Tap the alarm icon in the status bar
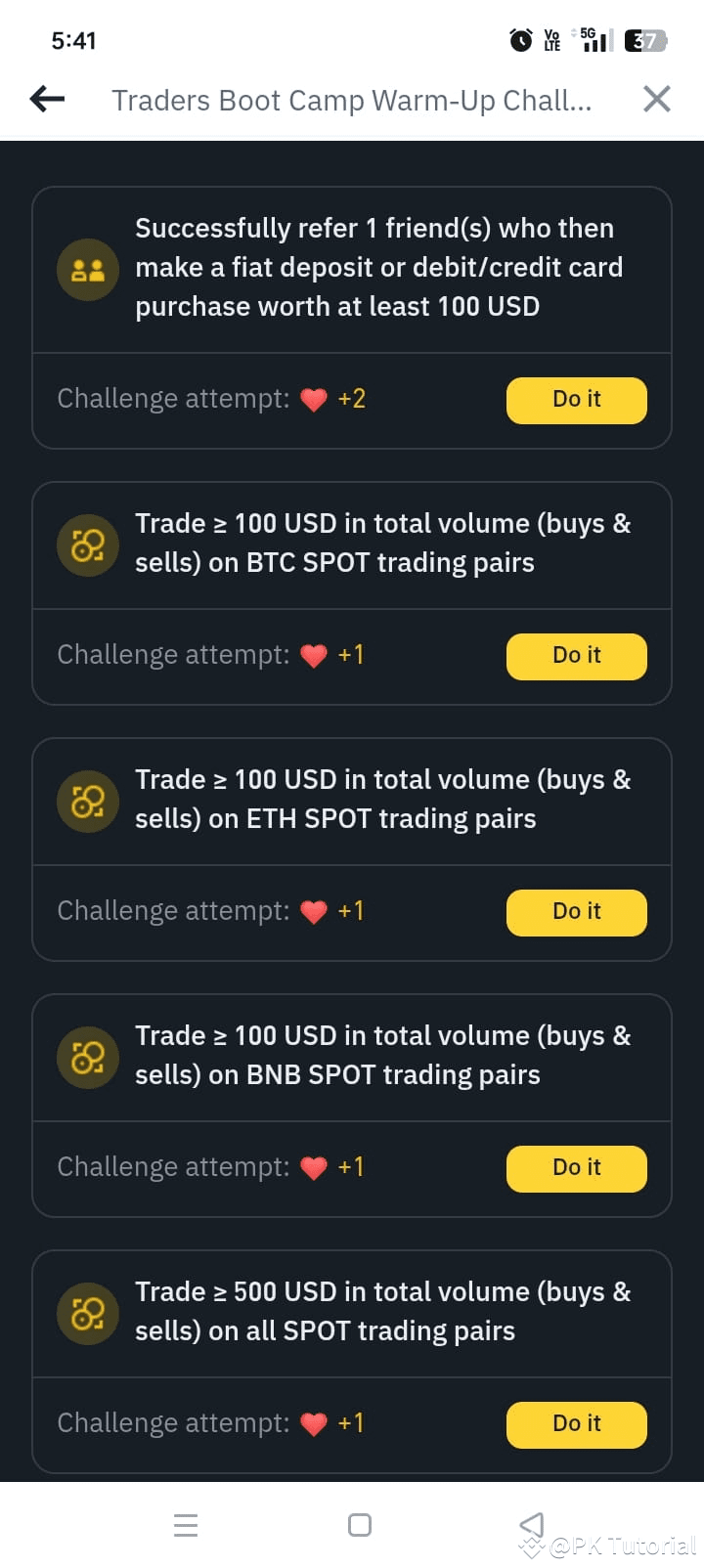 519,40
